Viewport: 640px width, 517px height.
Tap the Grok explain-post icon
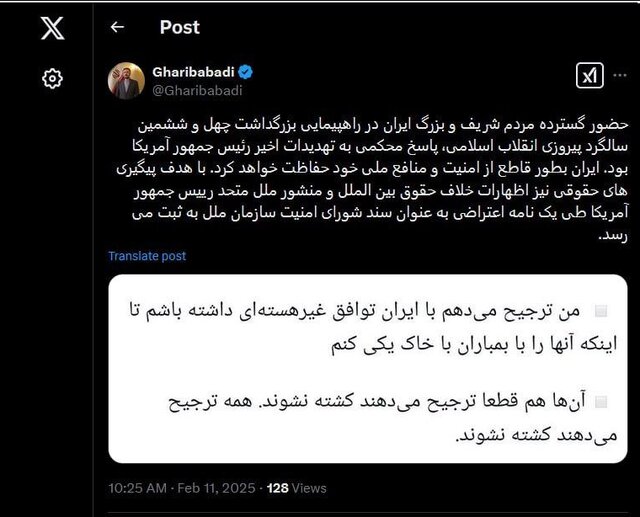590,75
